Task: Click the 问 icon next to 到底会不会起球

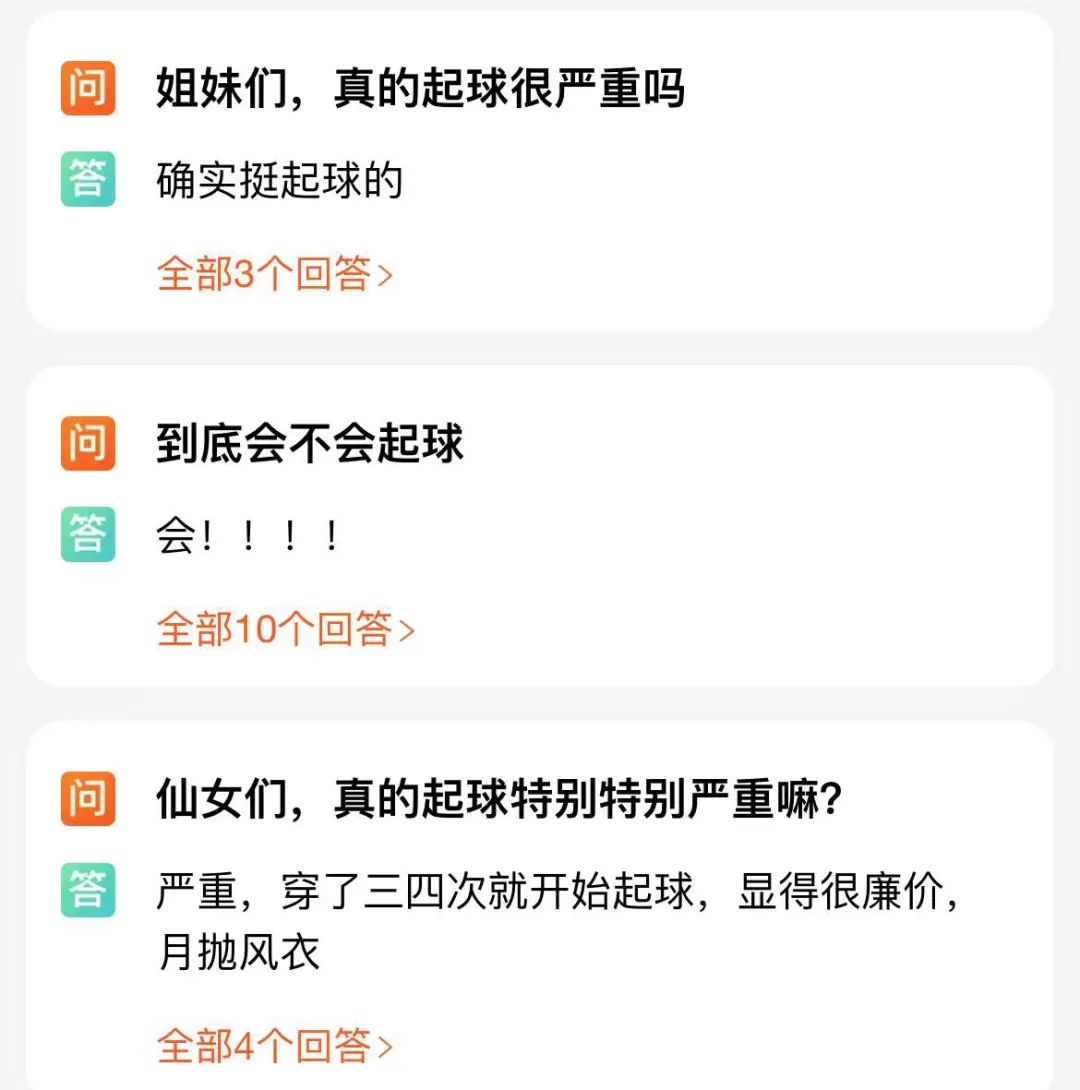Action: (87, 441)
